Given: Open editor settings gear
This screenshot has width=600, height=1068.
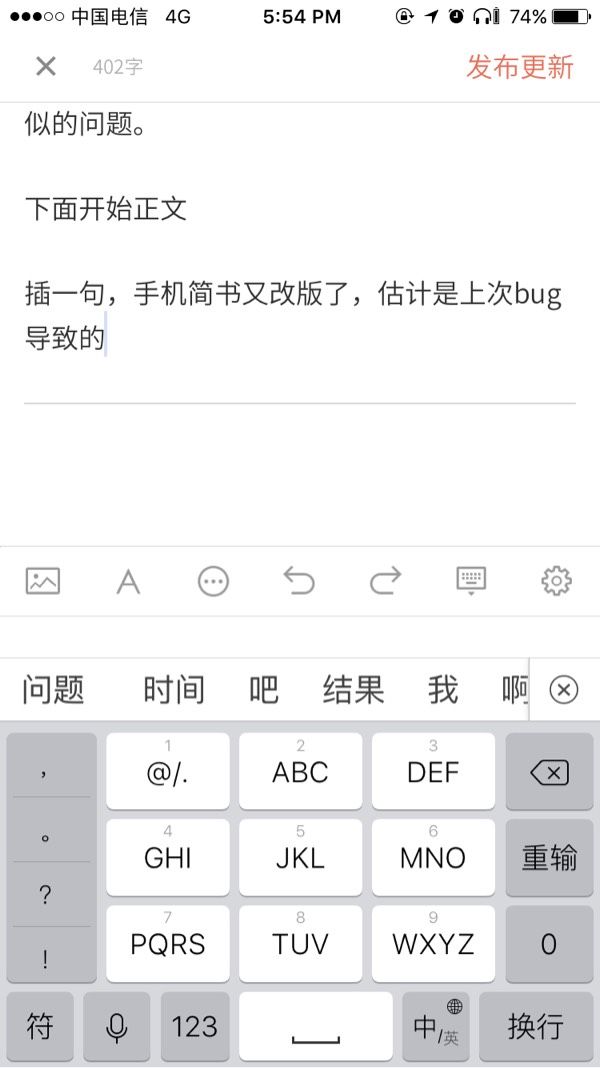Looking at the screenshot, I should pyautogui.click(x=556, y=581).
